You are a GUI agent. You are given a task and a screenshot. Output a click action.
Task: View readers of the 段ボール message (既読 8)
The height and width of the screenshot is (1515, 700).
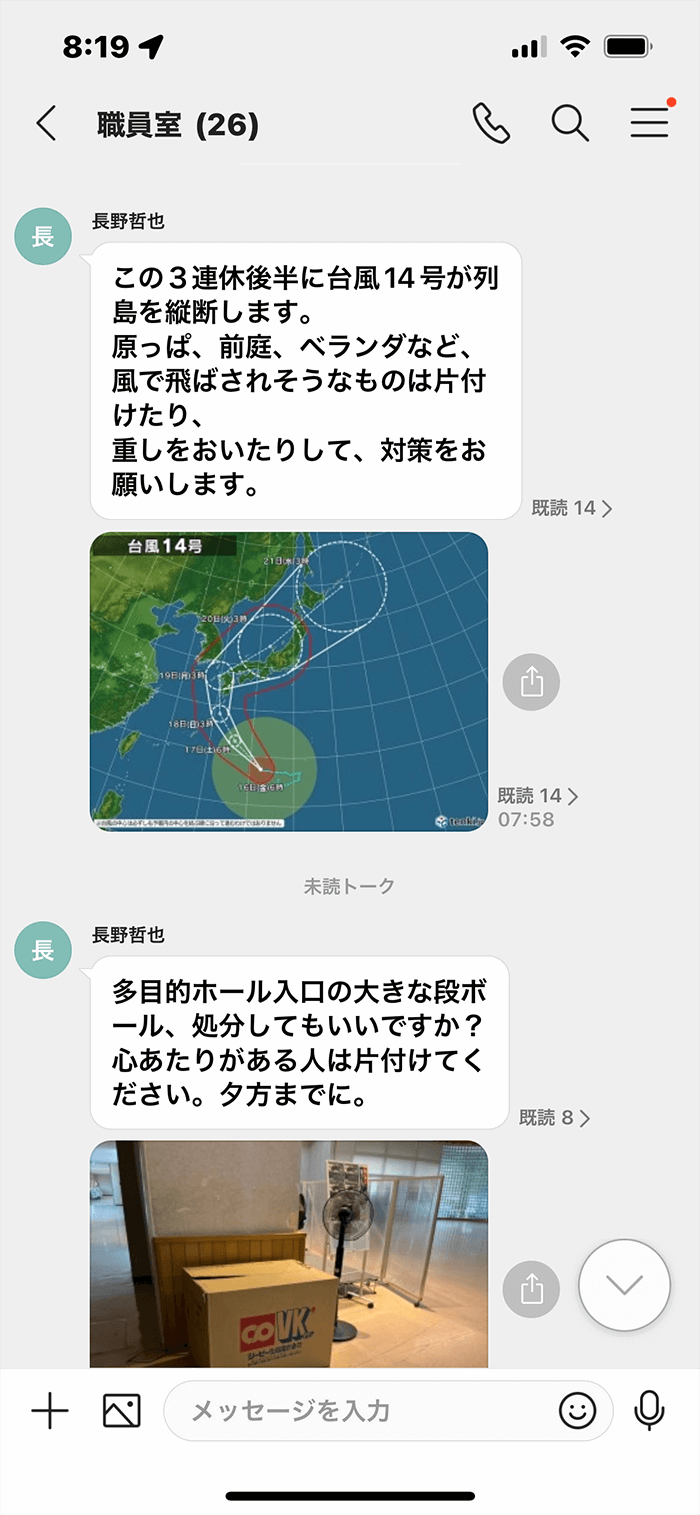pos(555,1118)
